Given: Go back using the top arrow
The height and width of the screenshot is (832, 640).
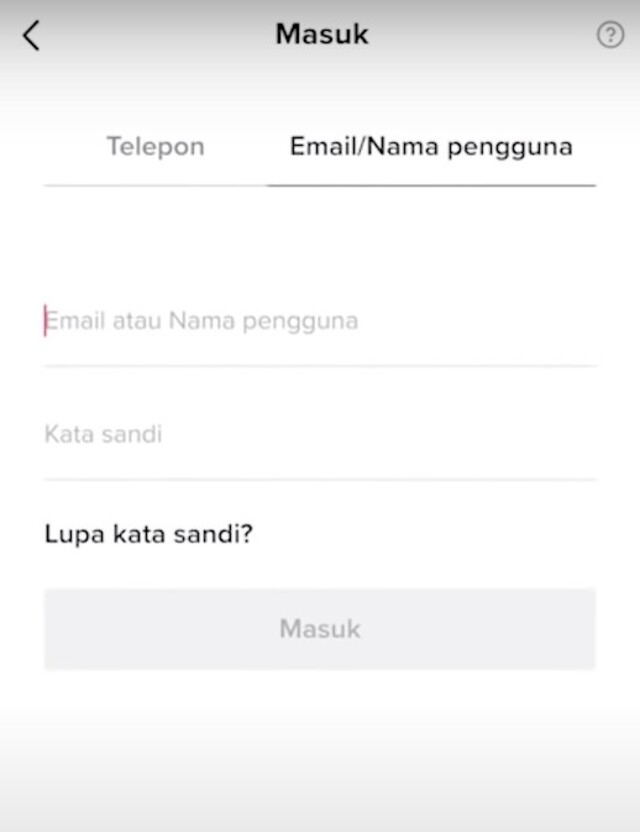Looking at the screenshot, I should [31, 35].
